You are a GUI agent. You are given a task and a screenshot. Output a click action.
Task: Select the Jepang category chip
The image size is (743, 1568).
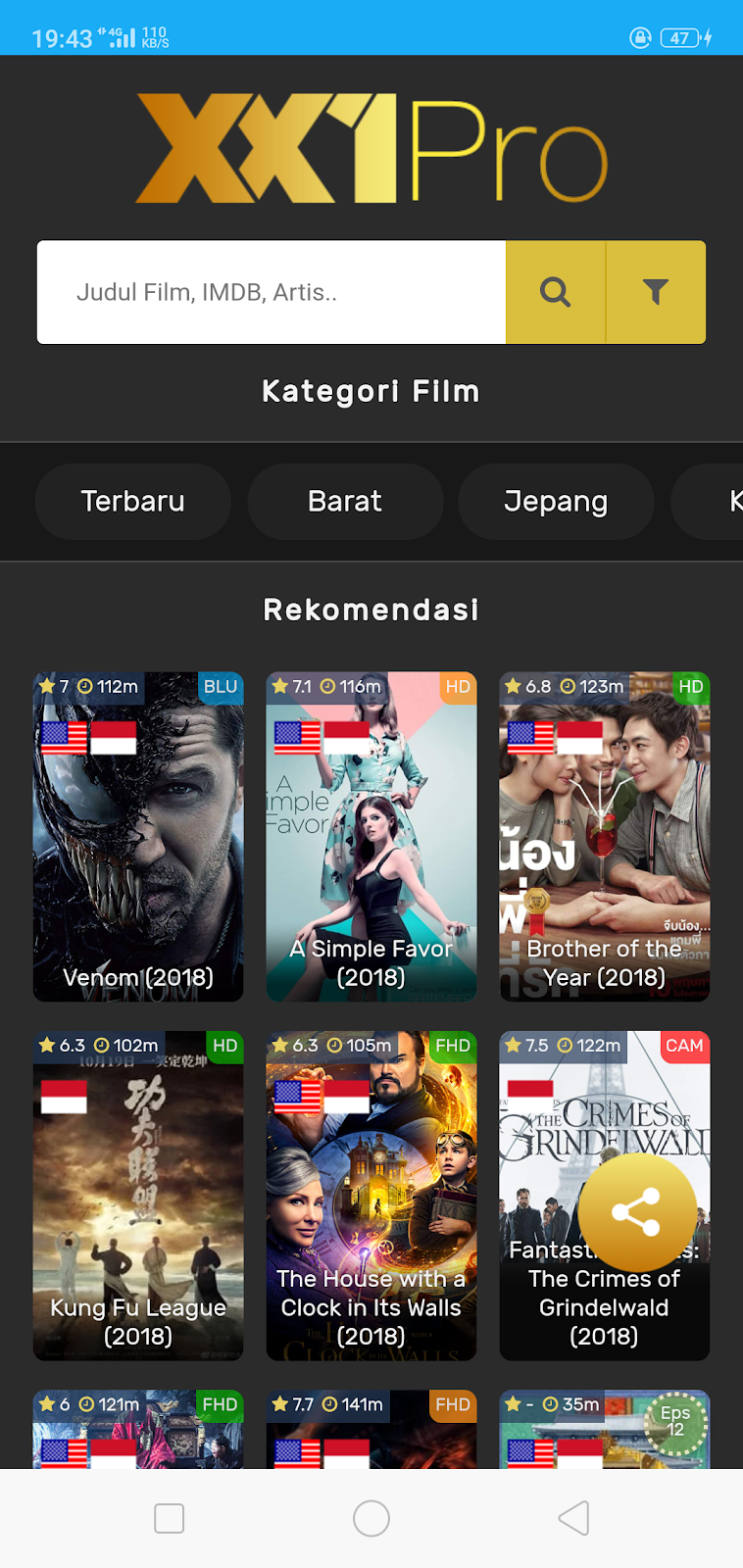coord(555,501)
